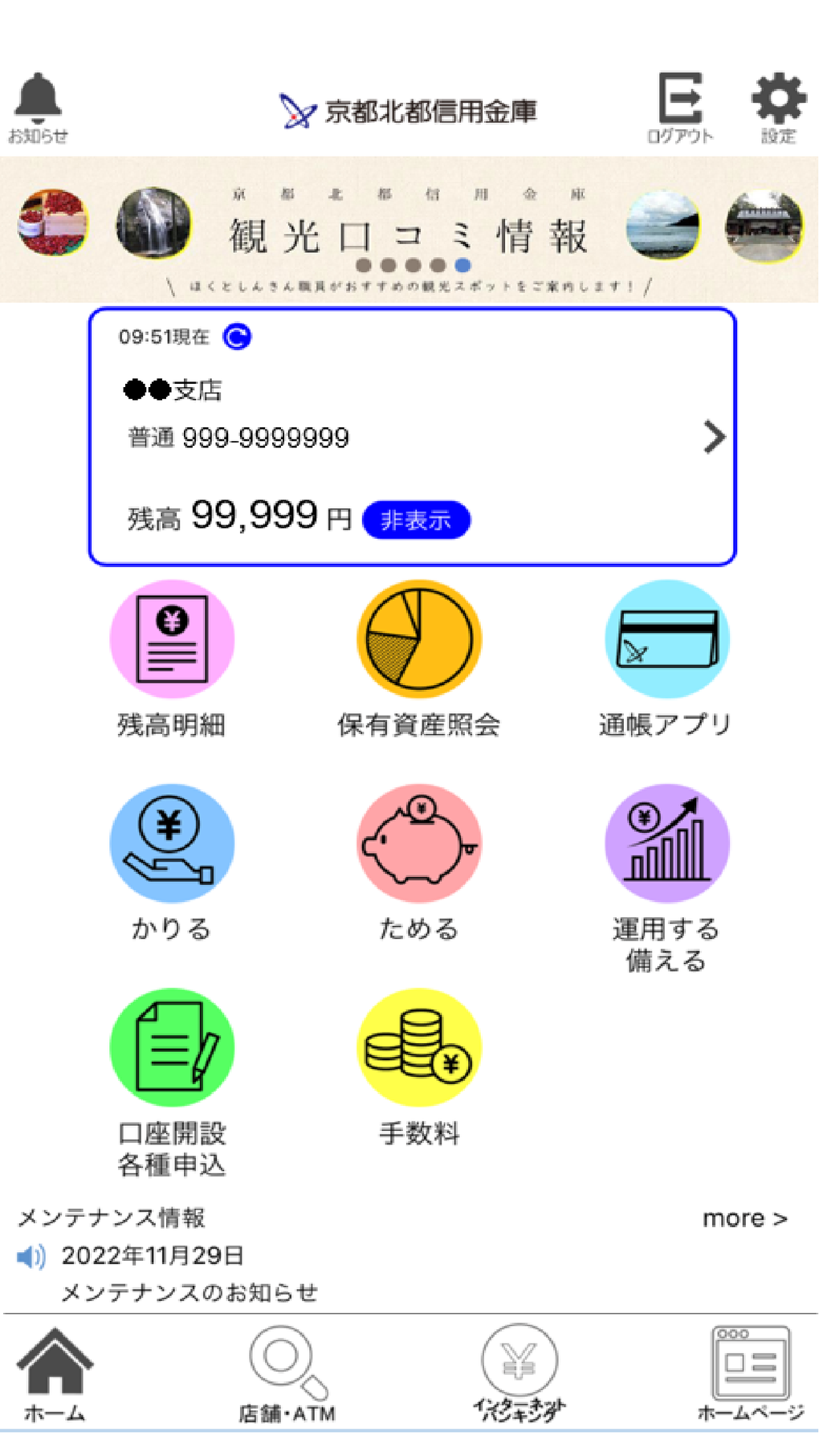
Task: Tap more for maintenance information
Action: point(744,1218)
